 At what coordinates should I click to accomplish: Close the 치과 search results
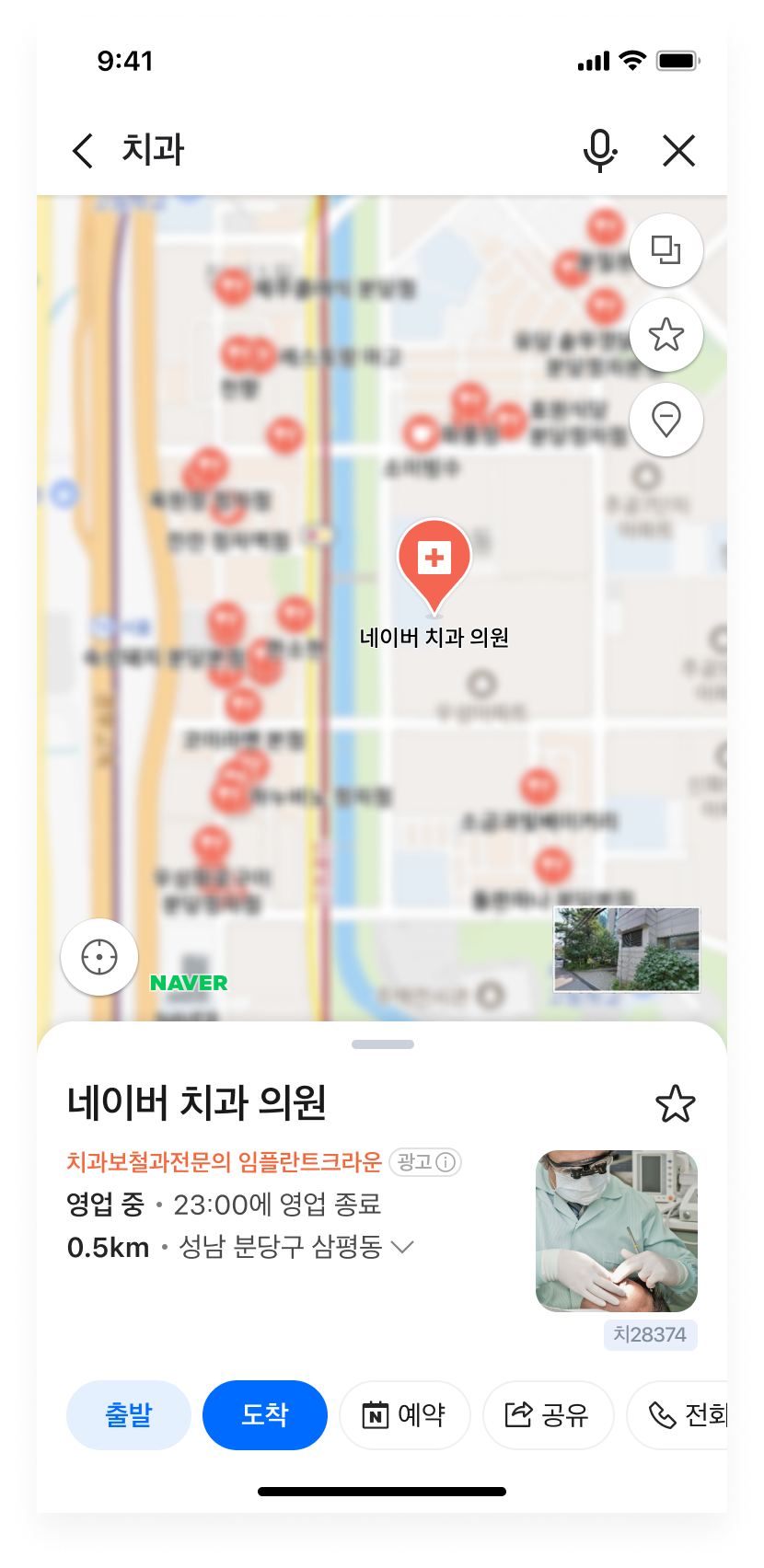(678, 150)
